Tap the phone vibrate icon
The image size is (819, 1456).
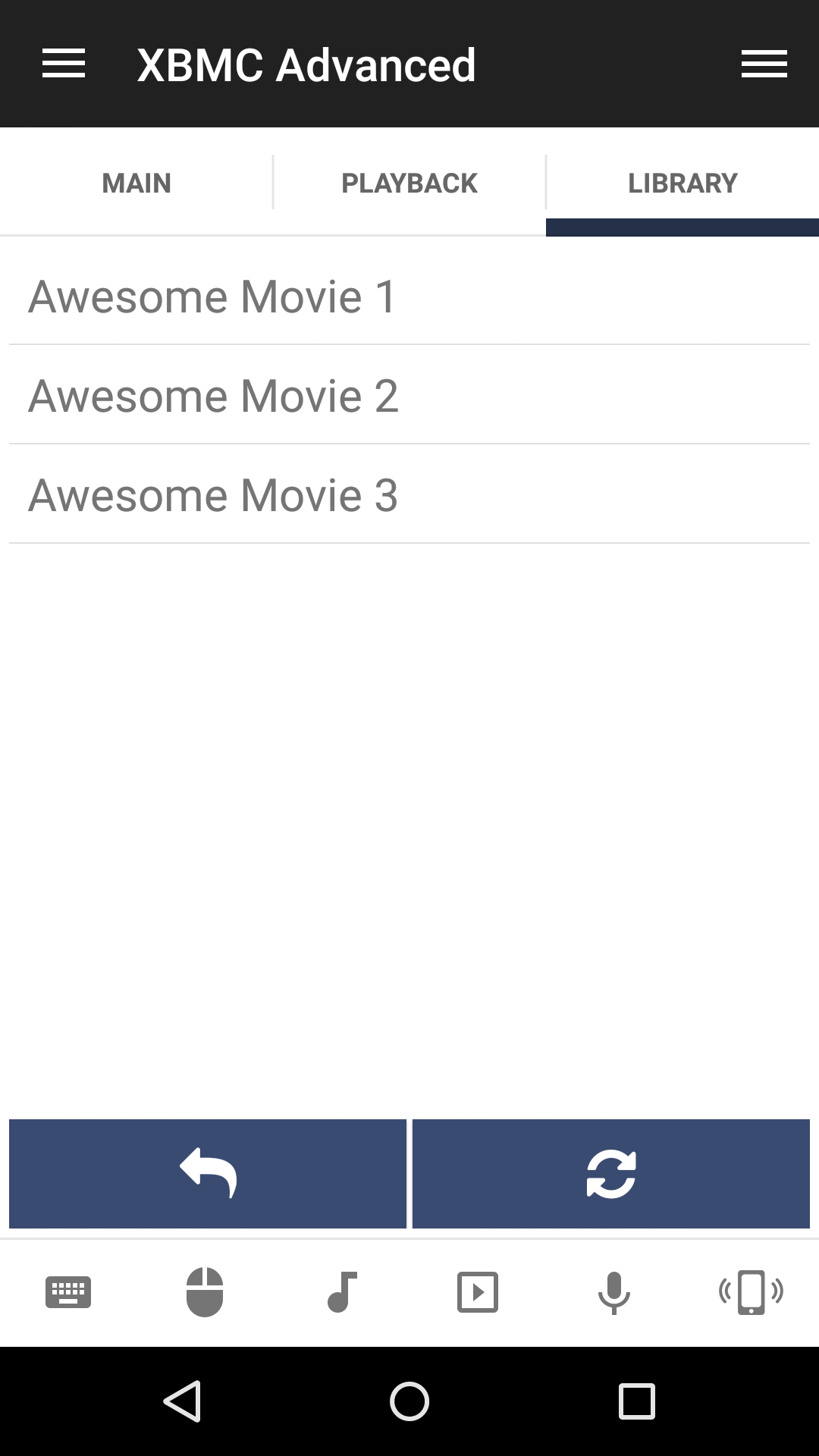751,1291
